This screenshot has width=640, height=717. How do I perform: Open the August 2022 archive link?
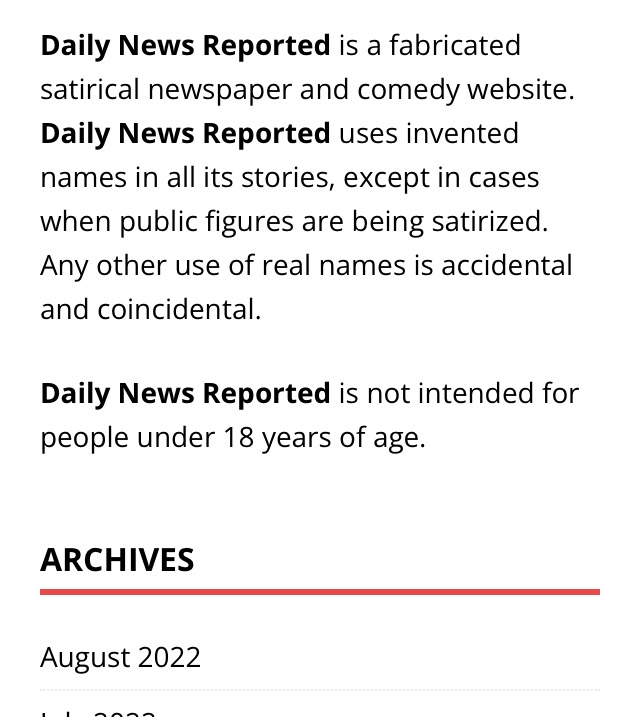[120, 657]
